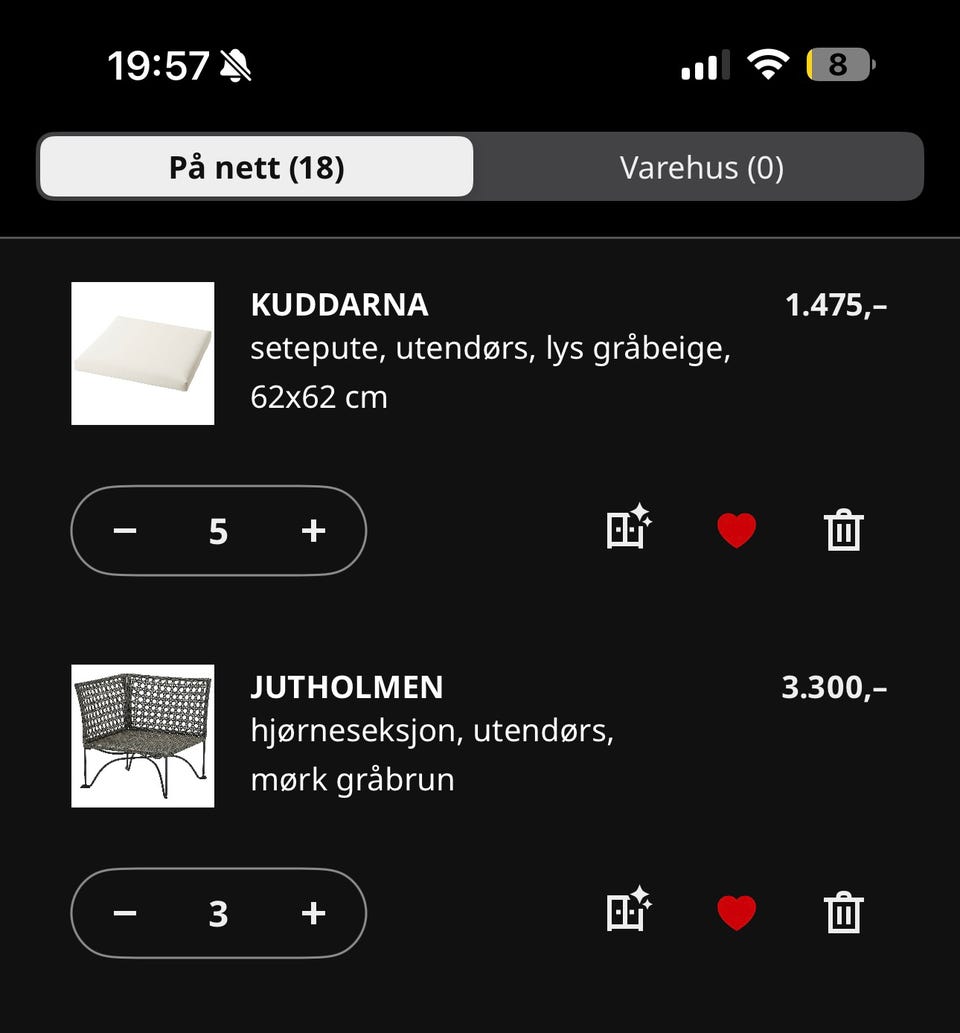Open the KUDDARNA product name link
The width and height of the screenshot is (960, 1033).
tap(339, 305)
